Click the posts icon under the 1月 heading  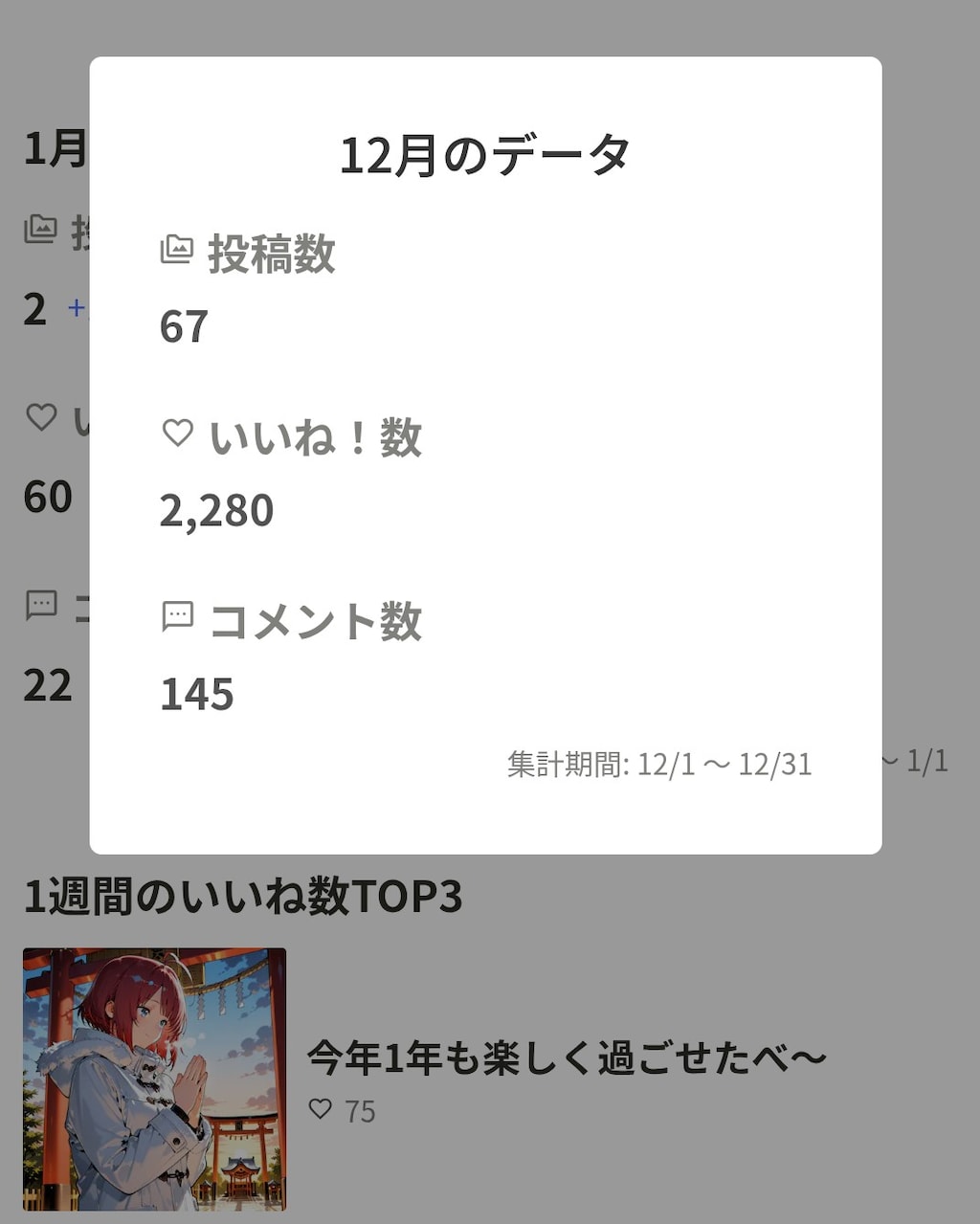(40, 230)
